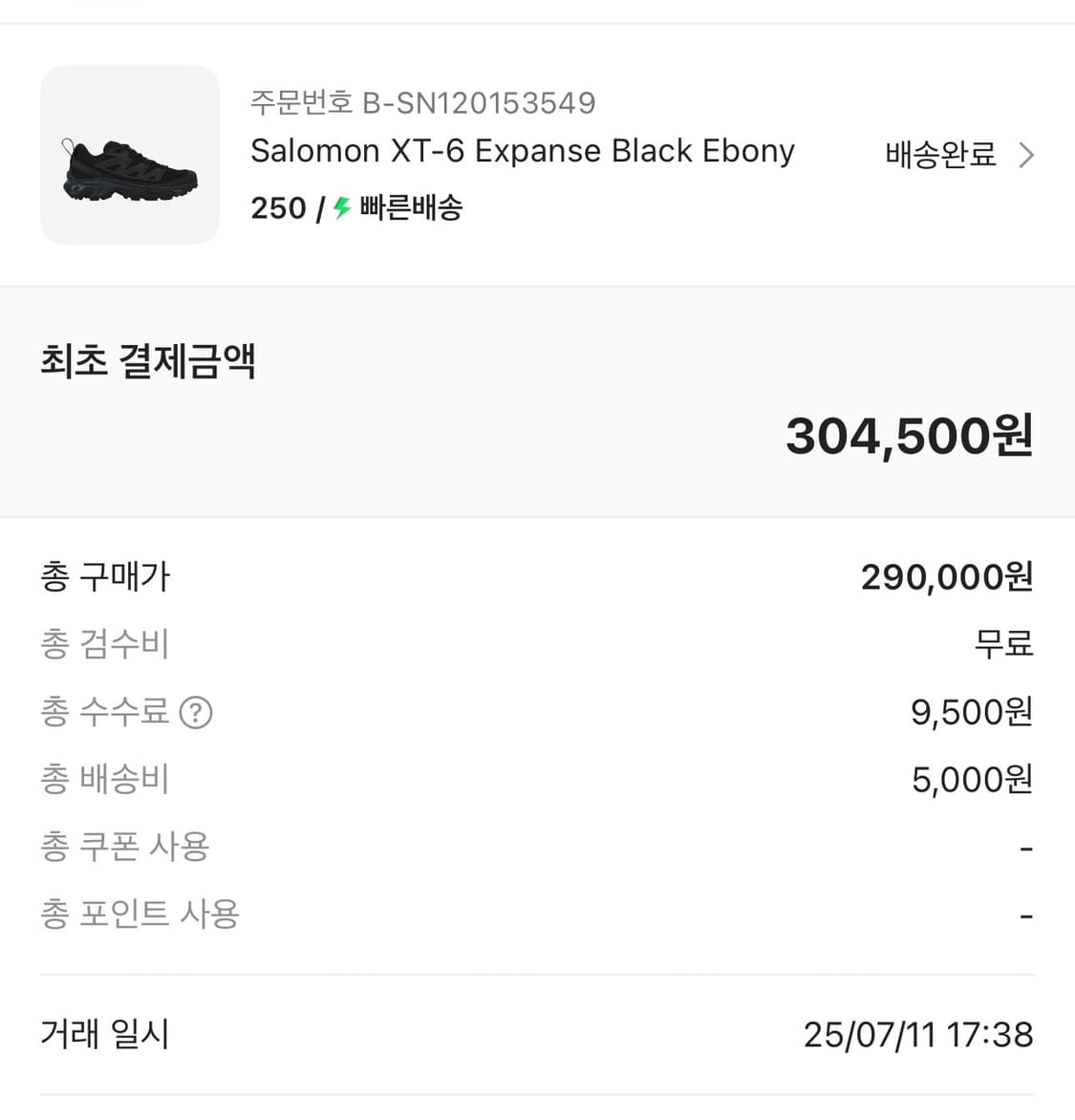Expand the 배송완료 shipment details section
The width and height of the screenshot is (1075, 1120).
(939, 154)
